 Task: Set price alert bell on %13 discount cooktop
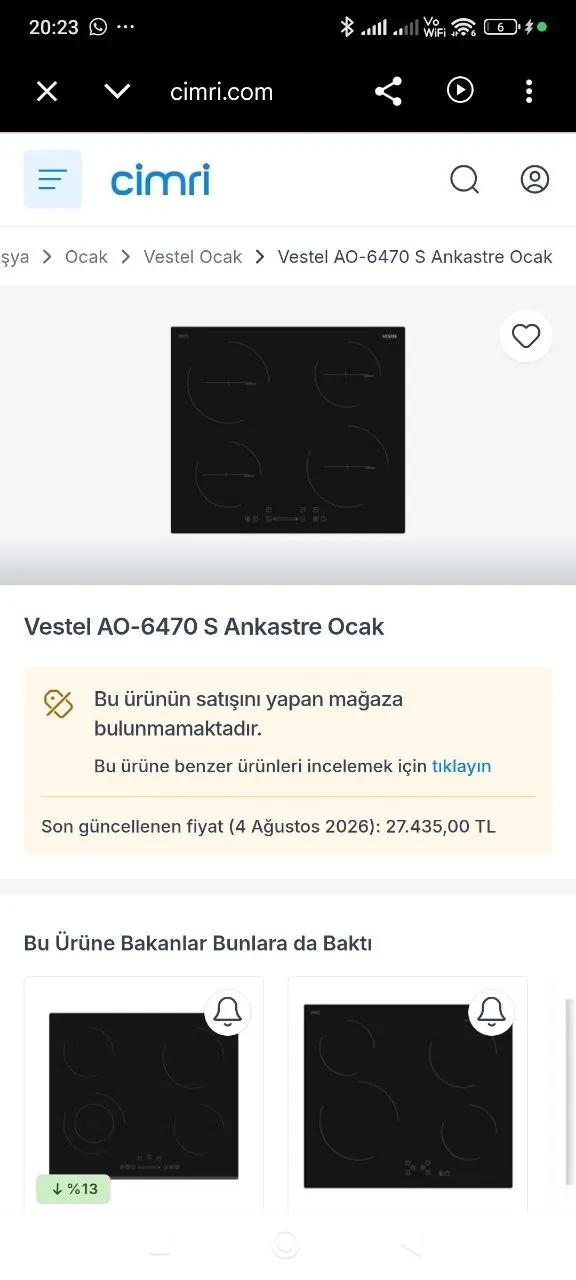(x=227, y=1012)
